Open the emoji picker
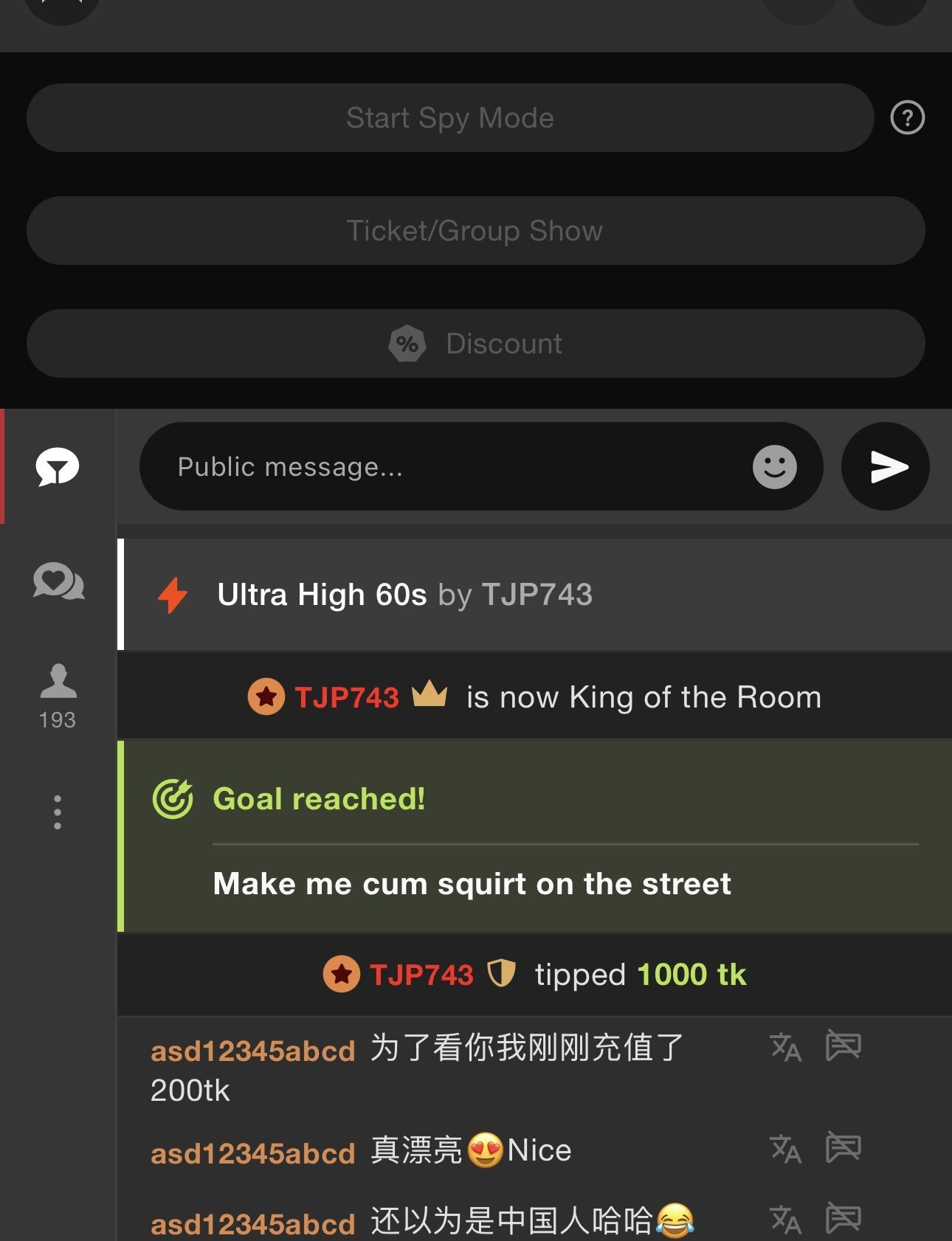The image size is (952, 1241). tap(774, 467)
